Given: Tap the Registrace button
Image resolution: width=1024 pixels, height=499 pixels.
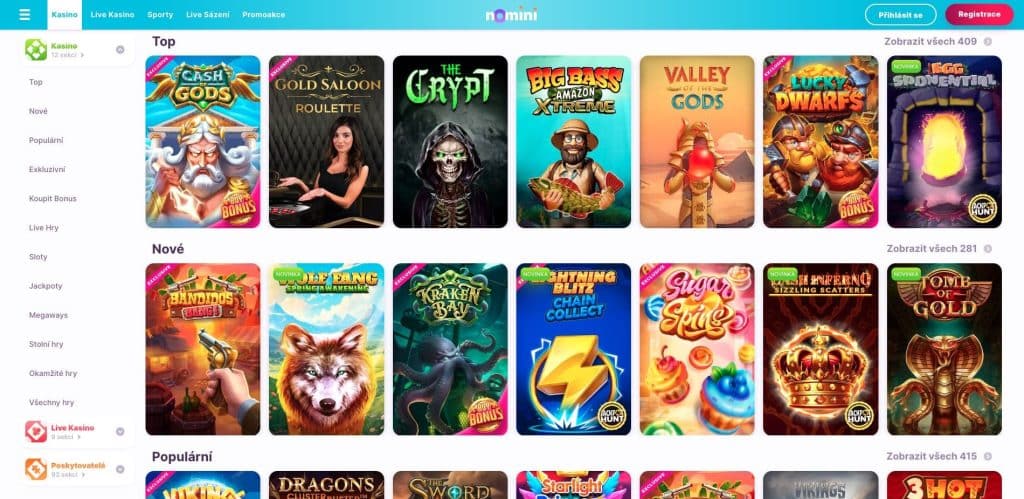Looking at the screenshot, I should (x=978, y=14).
